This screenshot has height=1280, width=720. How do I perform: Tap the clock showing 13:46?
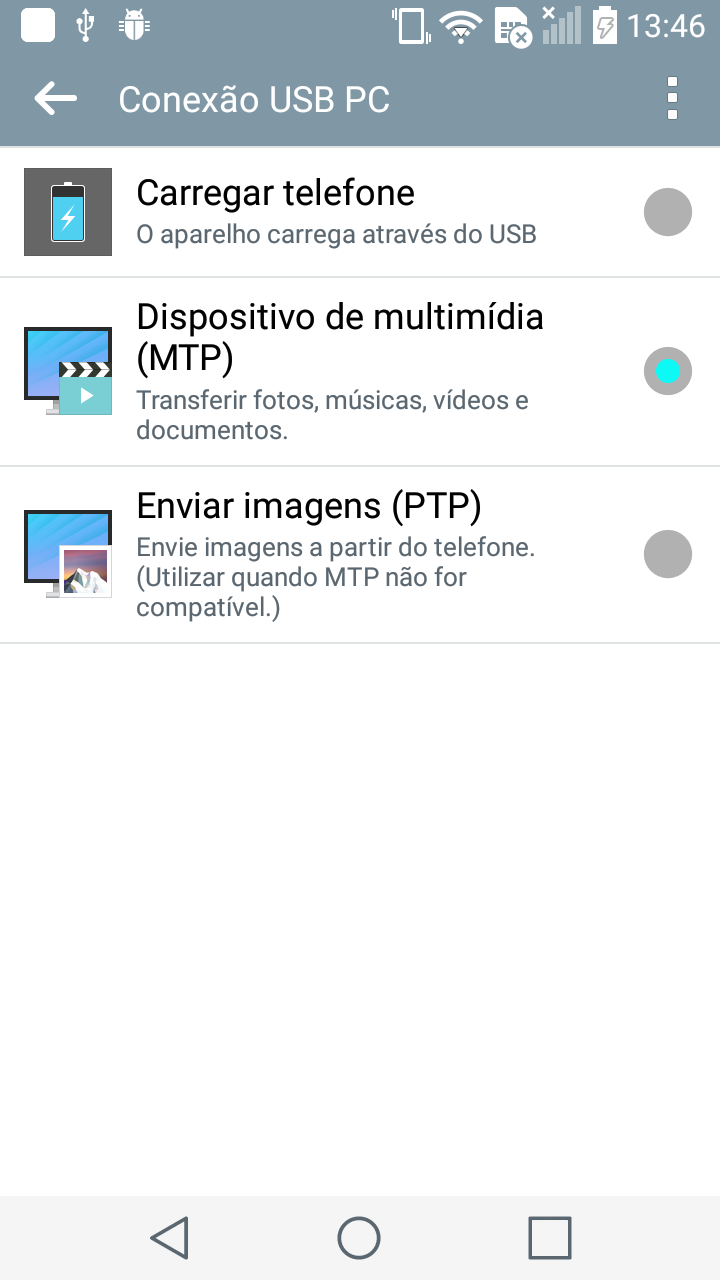pos(665,25)
